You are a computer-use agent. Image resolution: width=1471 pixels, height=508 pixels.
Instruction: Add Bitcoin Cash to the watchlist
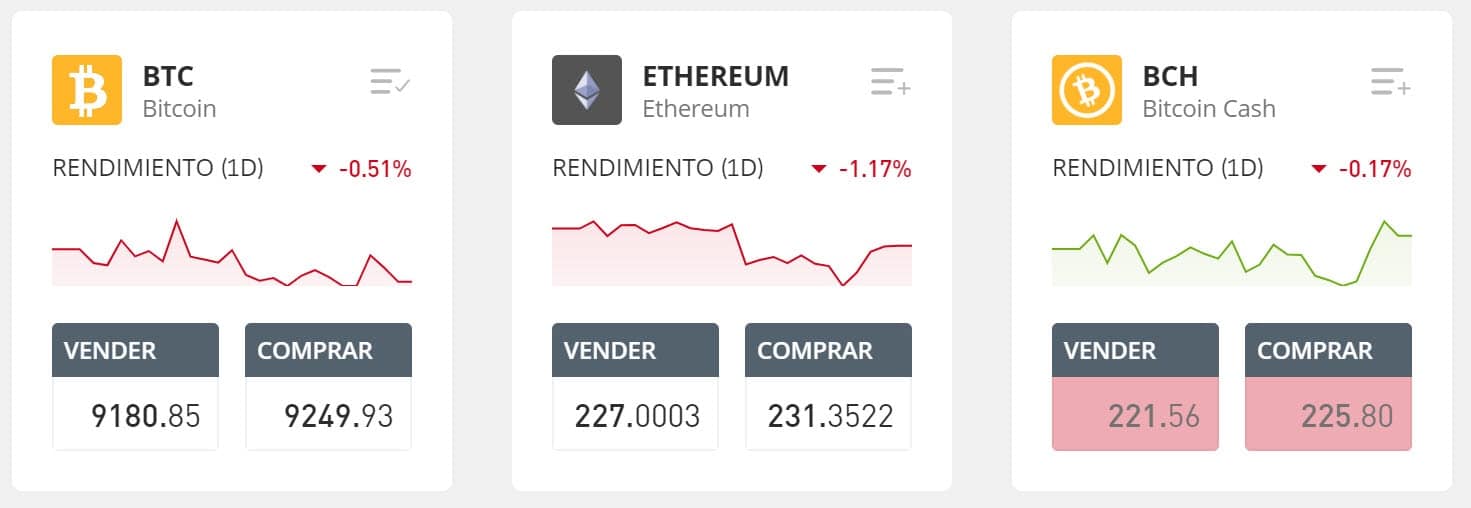coord(1389,82)
